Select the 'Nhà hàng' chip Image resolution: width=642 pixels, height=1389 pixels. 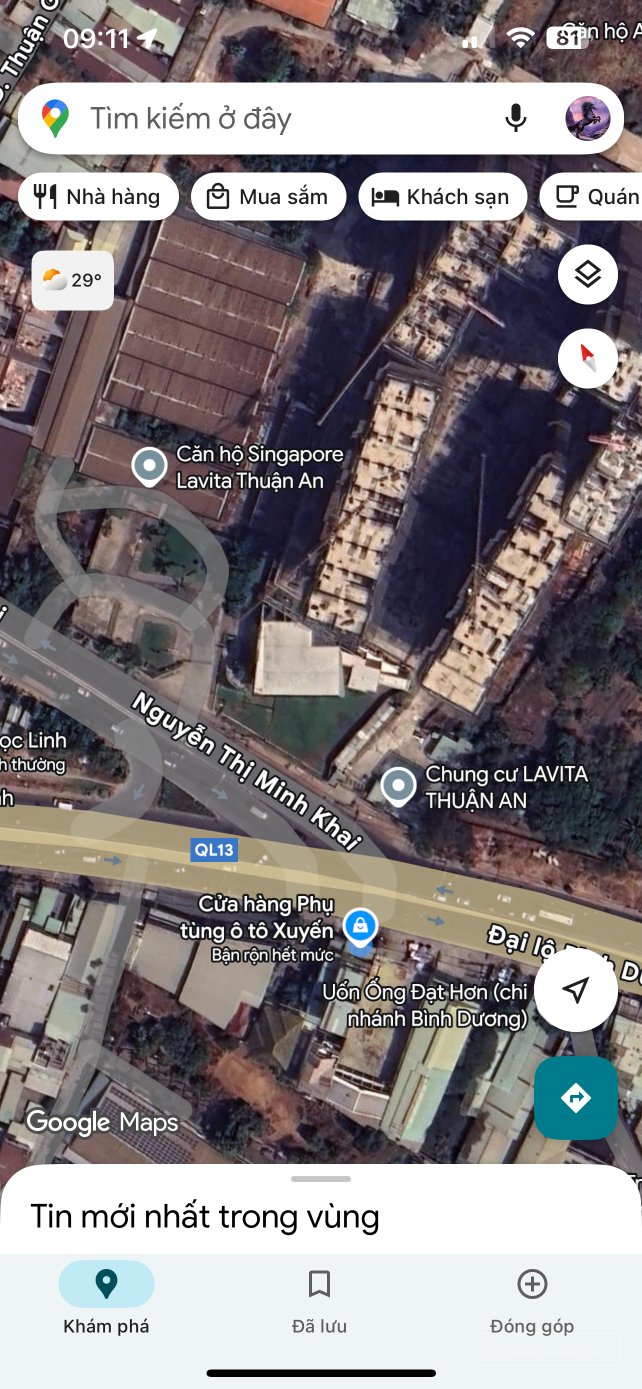coord(98,197)
